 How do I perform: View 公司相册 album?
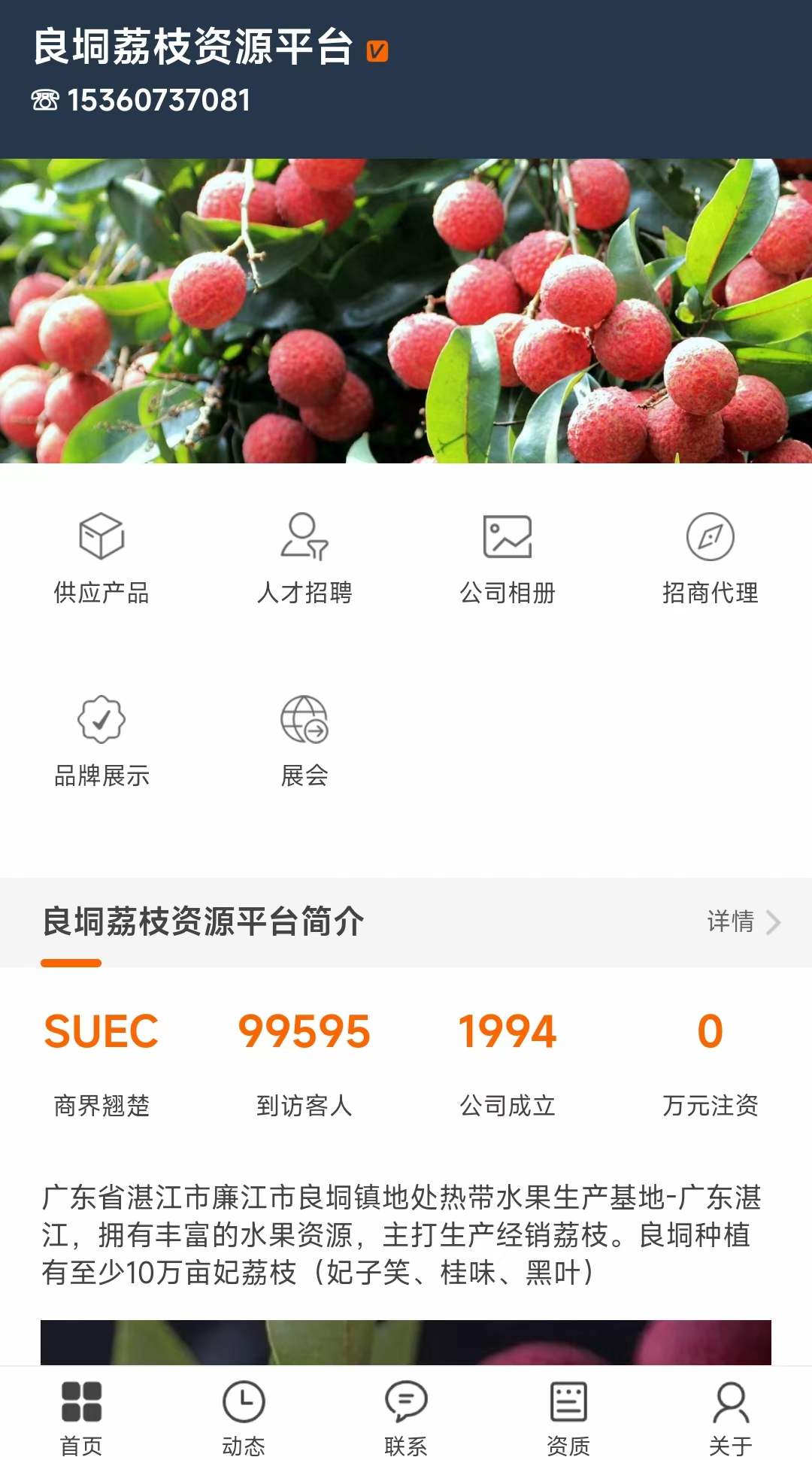click(x=507, y=558)
